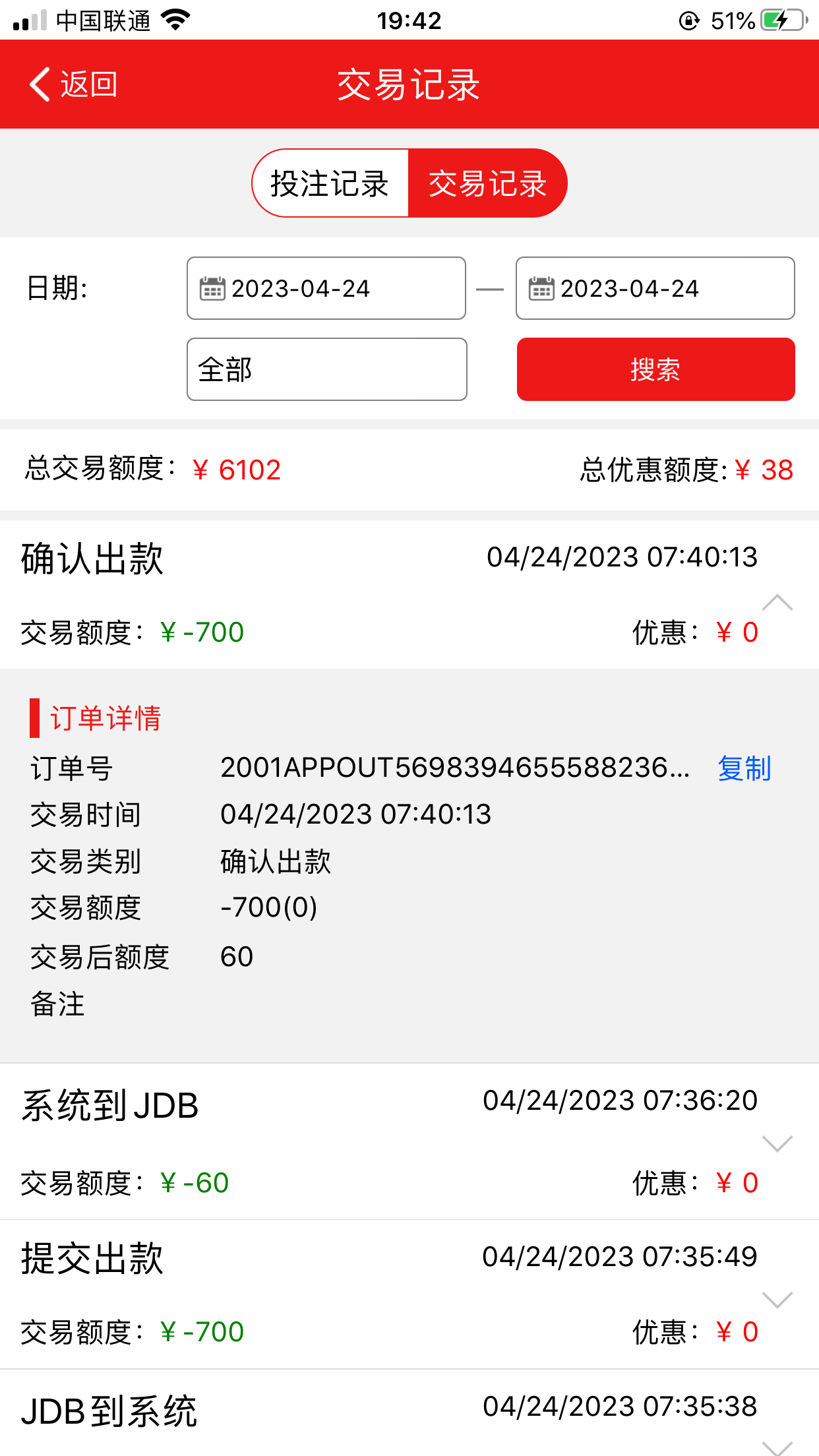Viewport: 819px width, 1456px height.
Task: Switch to the 投注记录 tab
Action: 330,183
